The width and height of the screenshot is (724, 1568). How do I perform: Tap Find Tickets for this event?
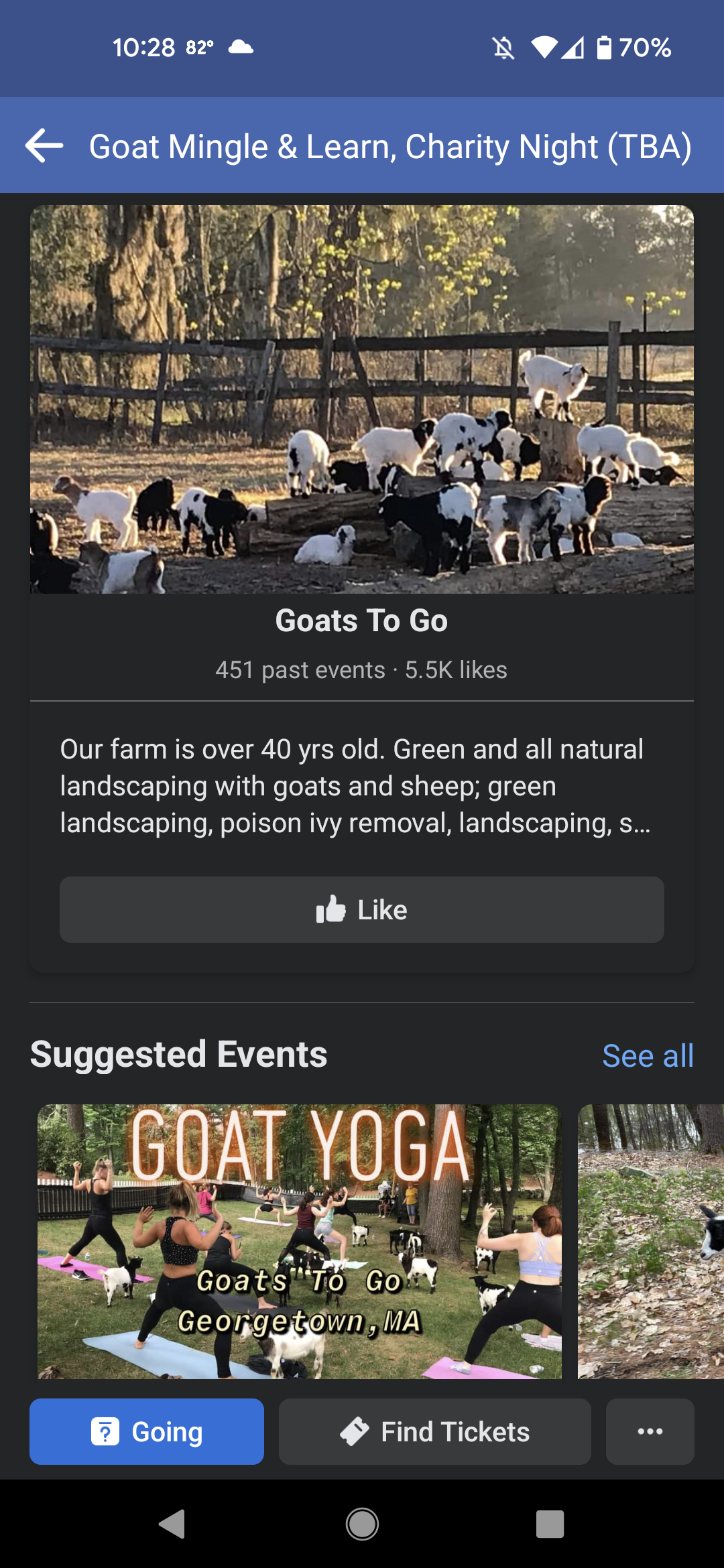pyautogui.click(x=435, y=1432)
